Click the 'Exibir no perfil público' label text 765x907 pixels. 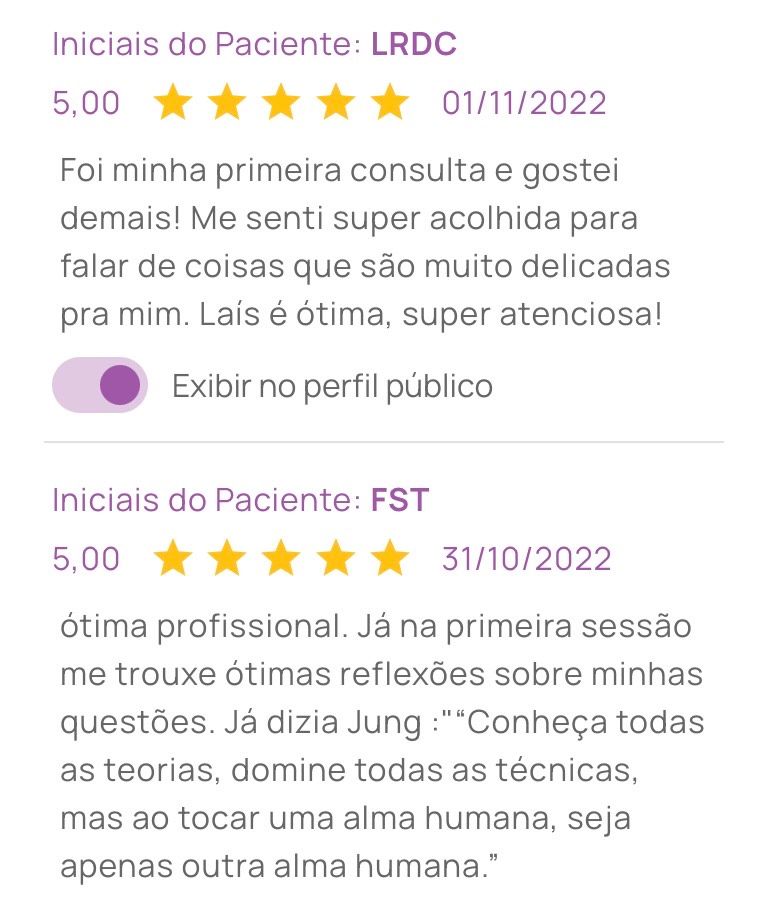[x=332, y=385]
